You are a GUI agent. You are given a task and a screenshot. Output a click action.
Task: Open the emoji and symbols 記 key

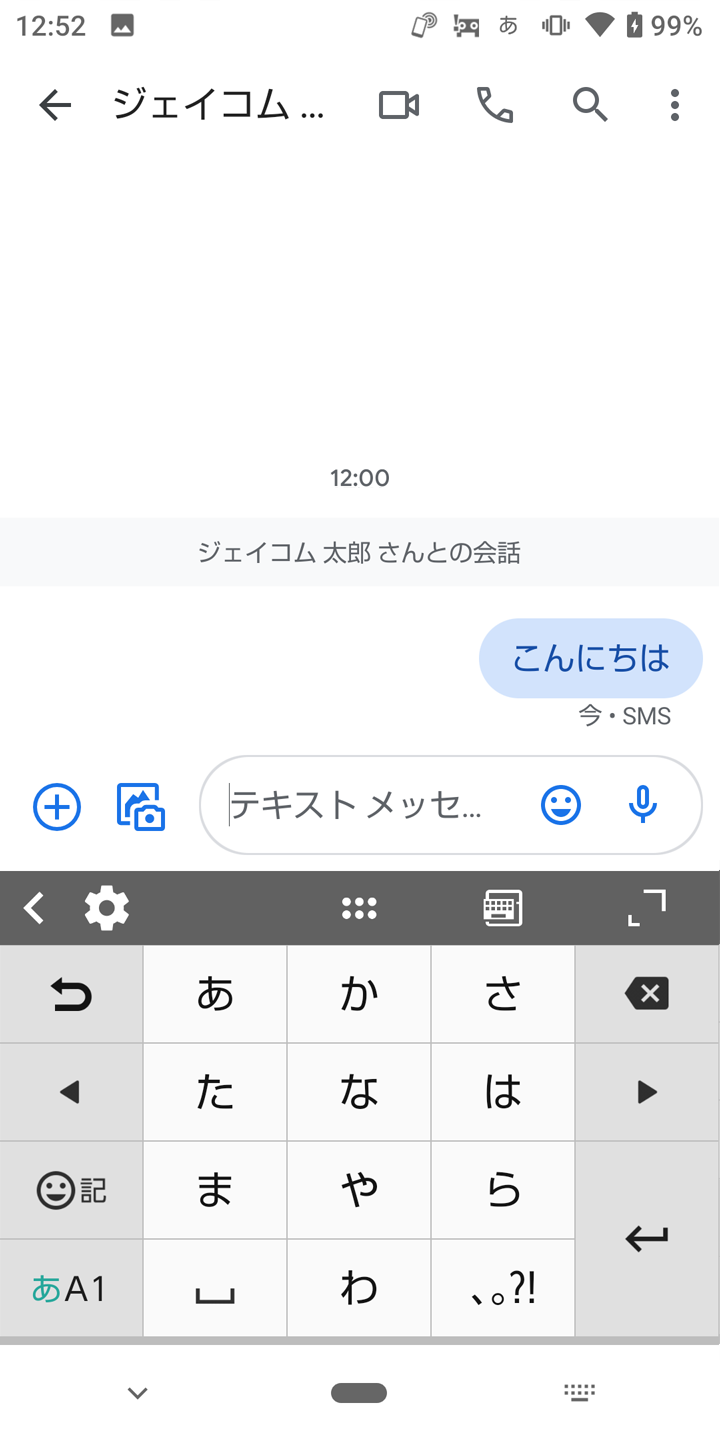(71, 1191)
